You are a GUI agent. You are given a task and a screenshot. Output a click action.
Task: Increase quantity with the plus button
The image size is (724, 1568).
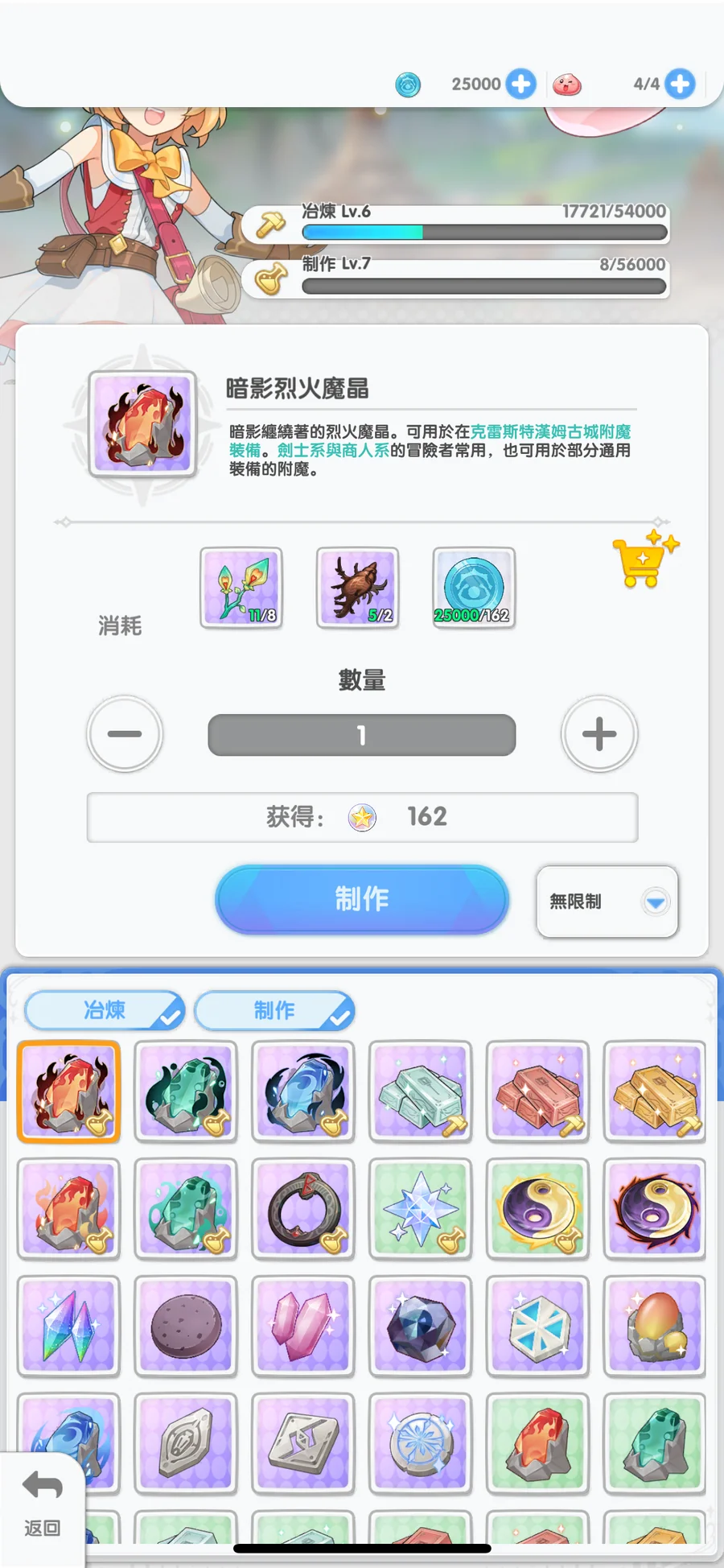pyautogui.click(x=599, y=734)
